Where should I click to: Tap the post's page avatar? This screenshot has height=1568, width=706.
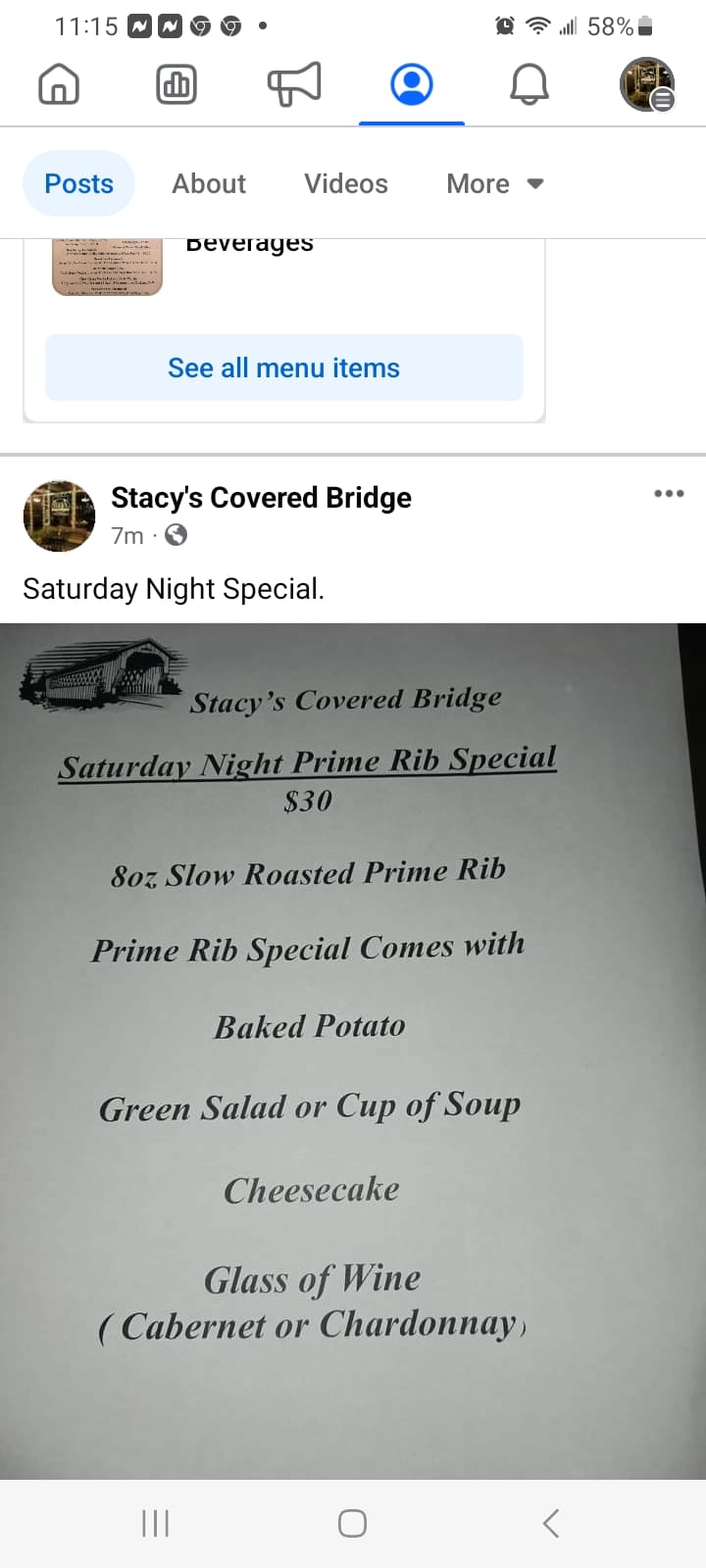(59, 515)
